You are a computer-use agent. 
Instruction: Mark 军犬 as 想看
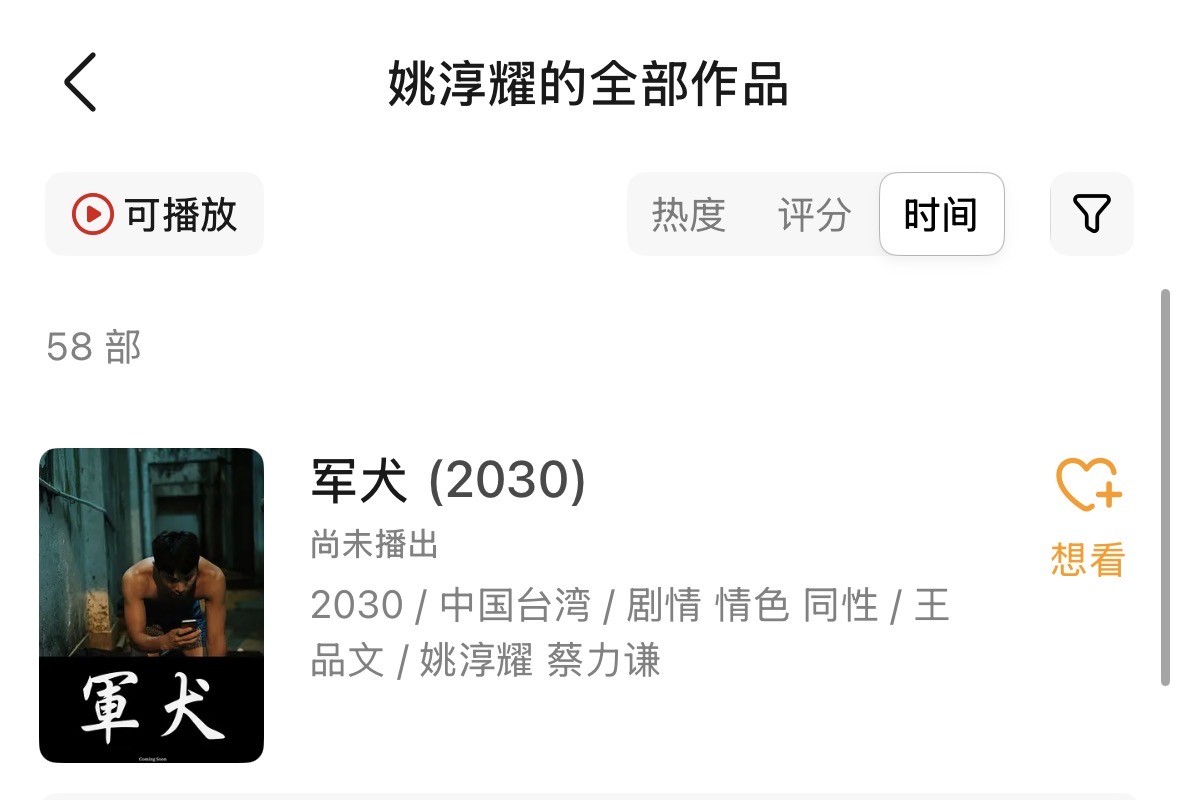(1088, 517)
